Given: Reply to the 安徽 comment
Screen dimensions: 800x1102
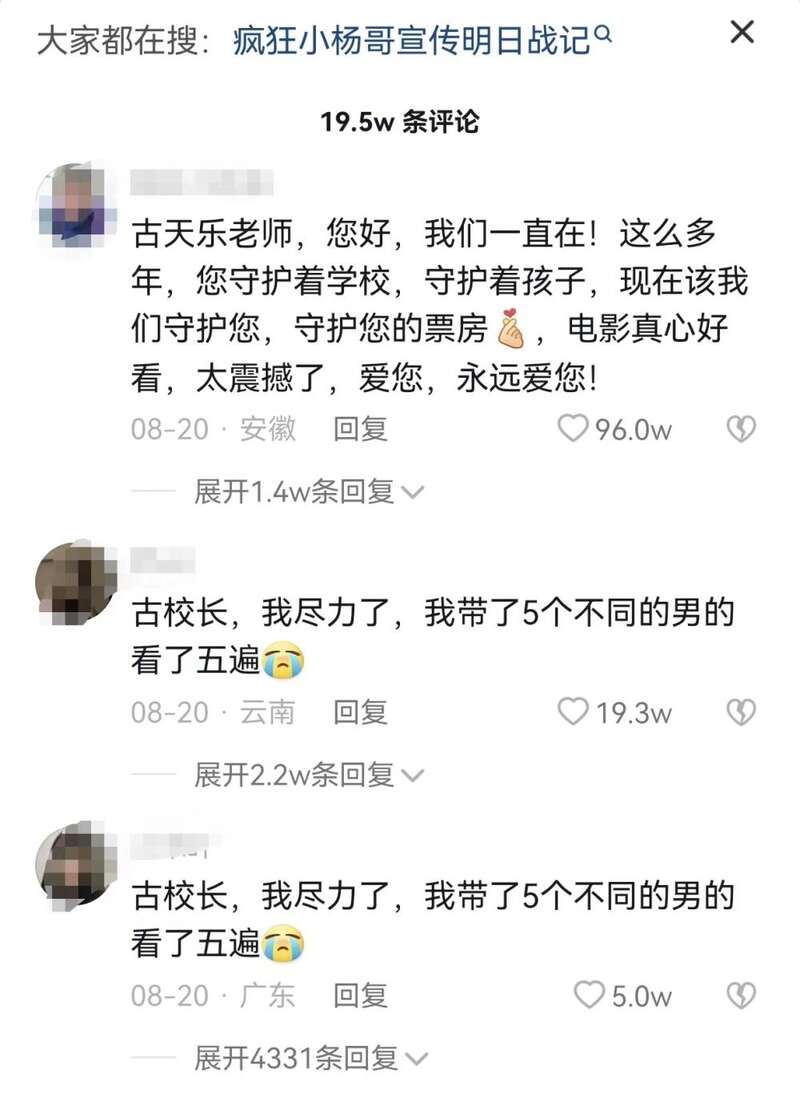Looking at the screenshot, I should coord(360,429).
